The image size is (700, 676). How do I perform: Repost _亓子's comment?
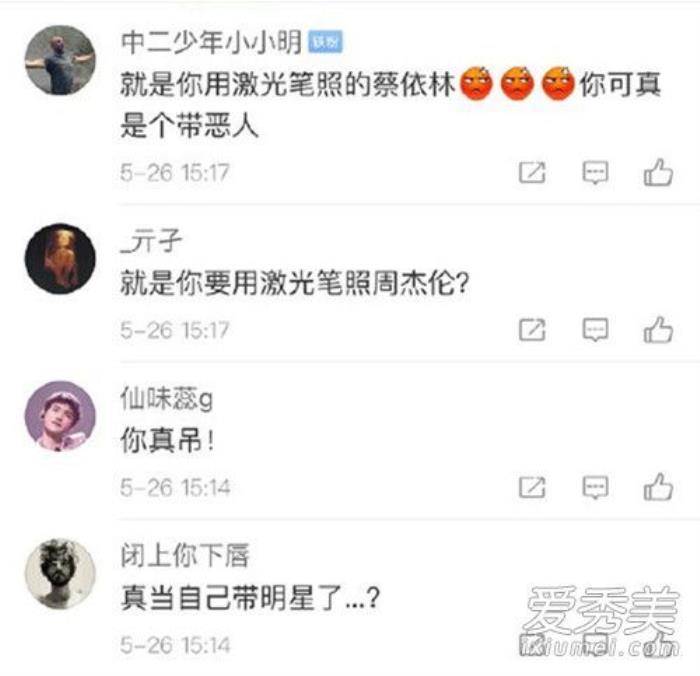pyautogui.click(x=532, y=329)
